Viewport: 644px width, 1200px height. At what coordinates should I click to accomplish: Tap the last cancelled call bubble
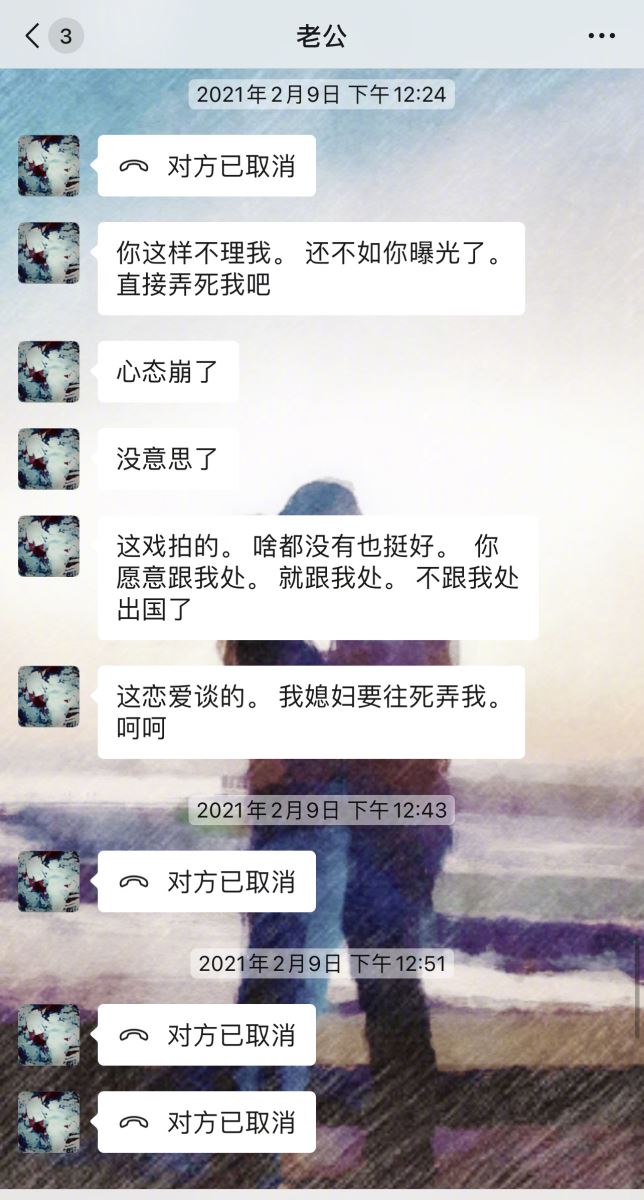207,1122
